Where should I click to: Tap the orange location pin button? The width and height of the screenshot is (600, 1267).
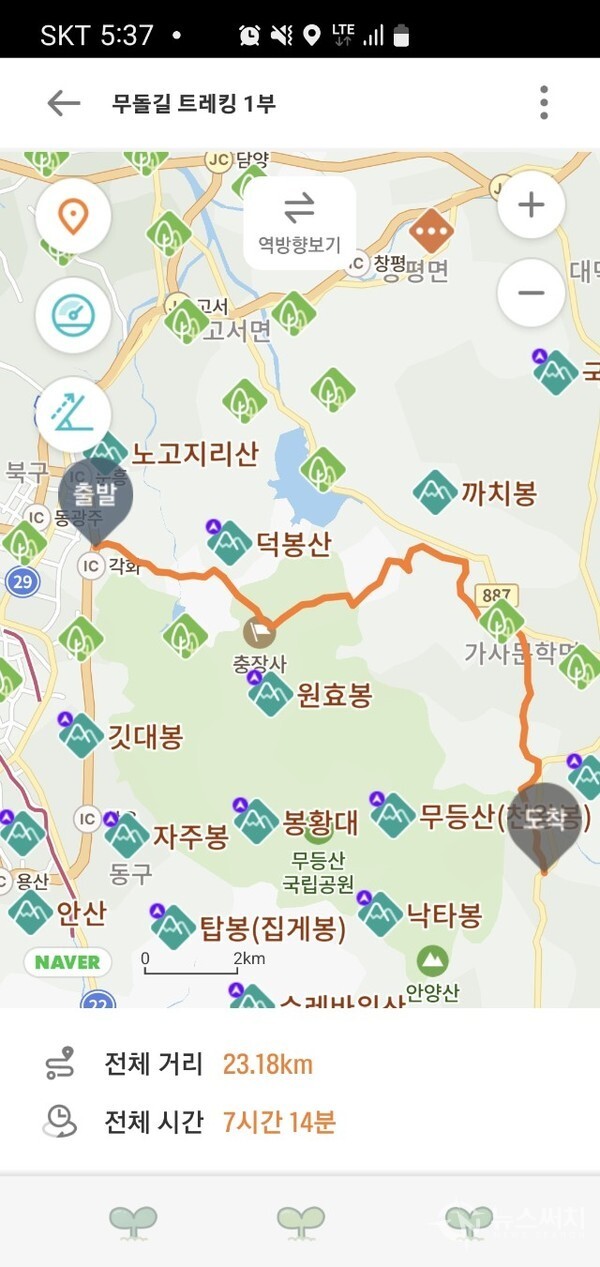tap(73, 216)
